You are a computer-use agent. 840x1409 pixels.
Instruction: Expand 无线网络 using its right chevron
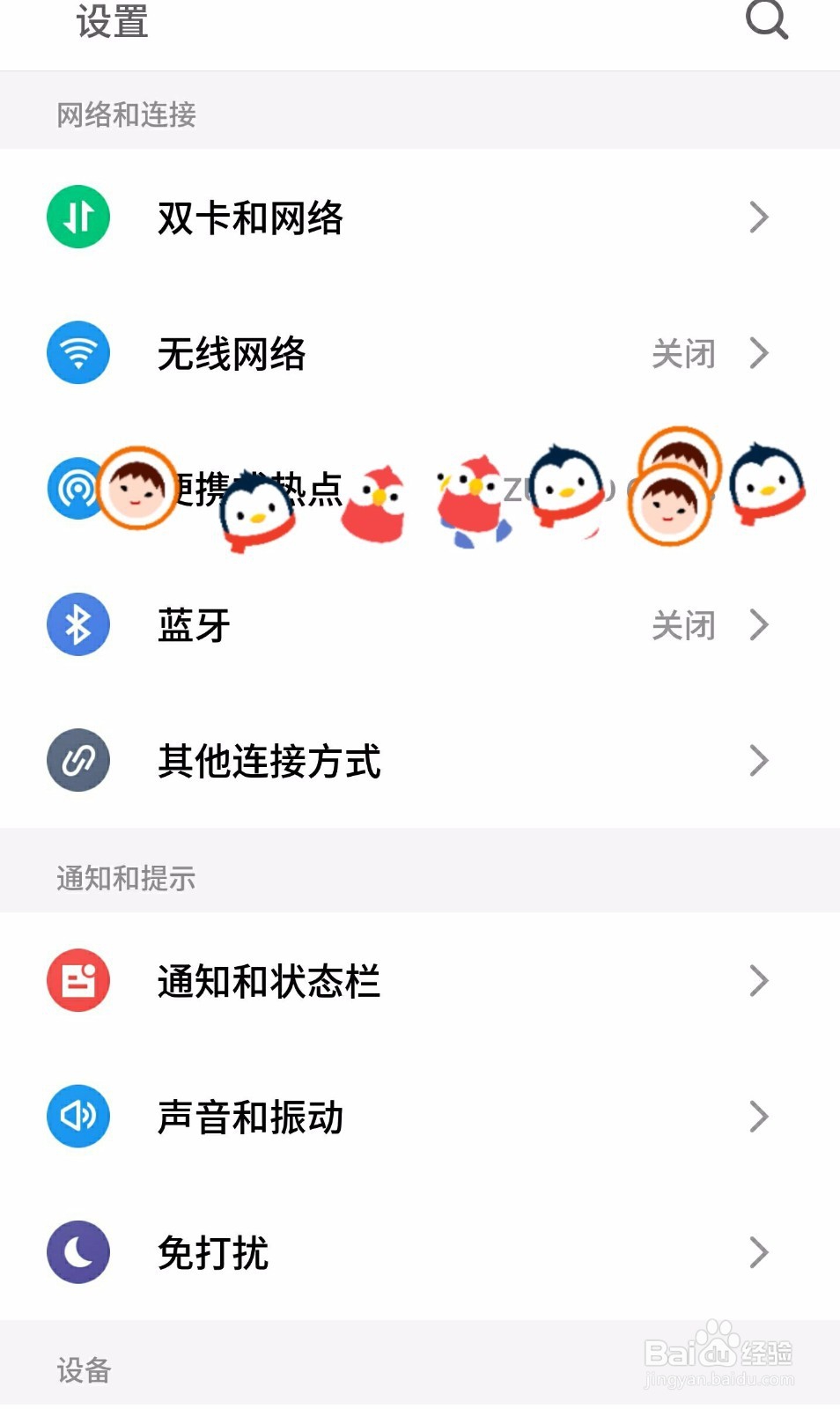coord(759,352)
